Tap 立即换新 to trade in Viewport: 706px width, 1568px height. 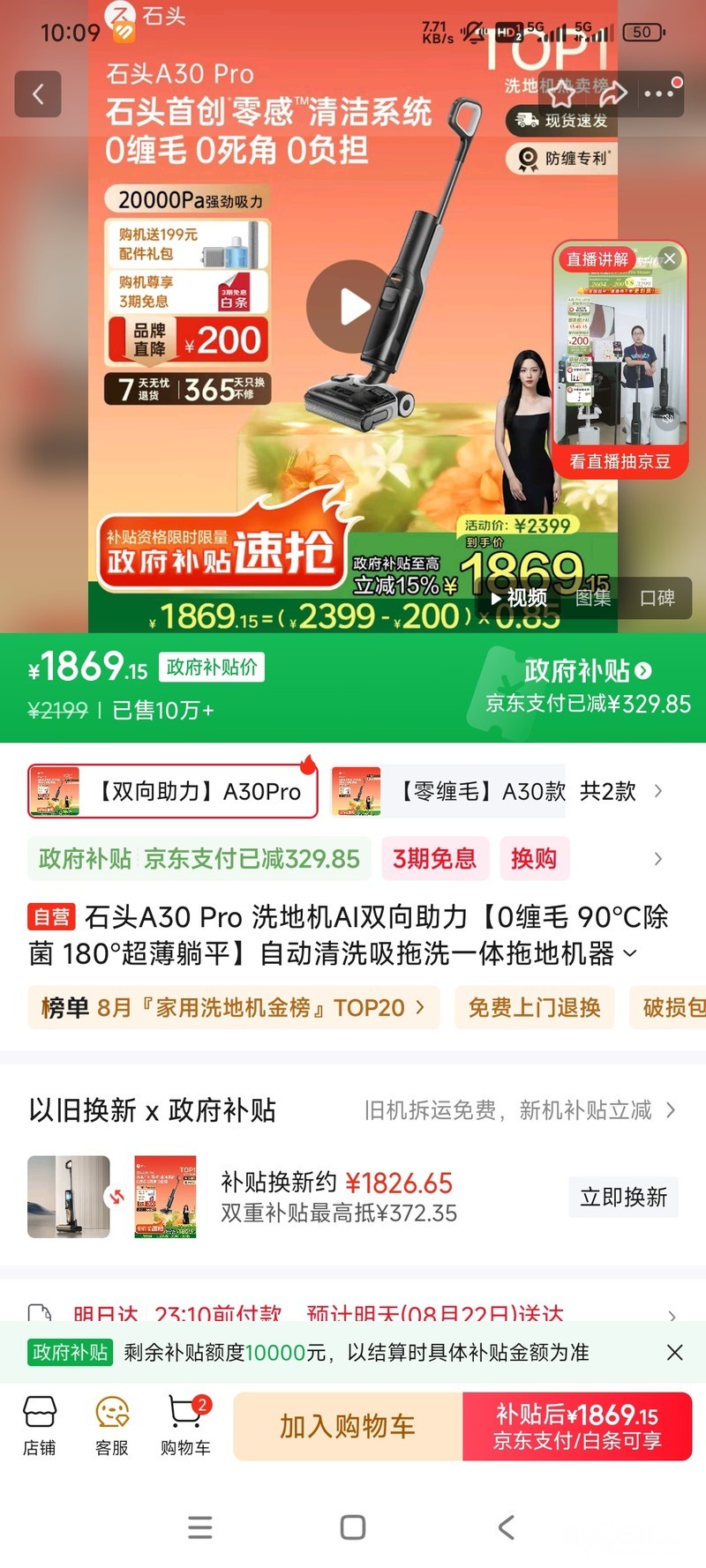623,1197
